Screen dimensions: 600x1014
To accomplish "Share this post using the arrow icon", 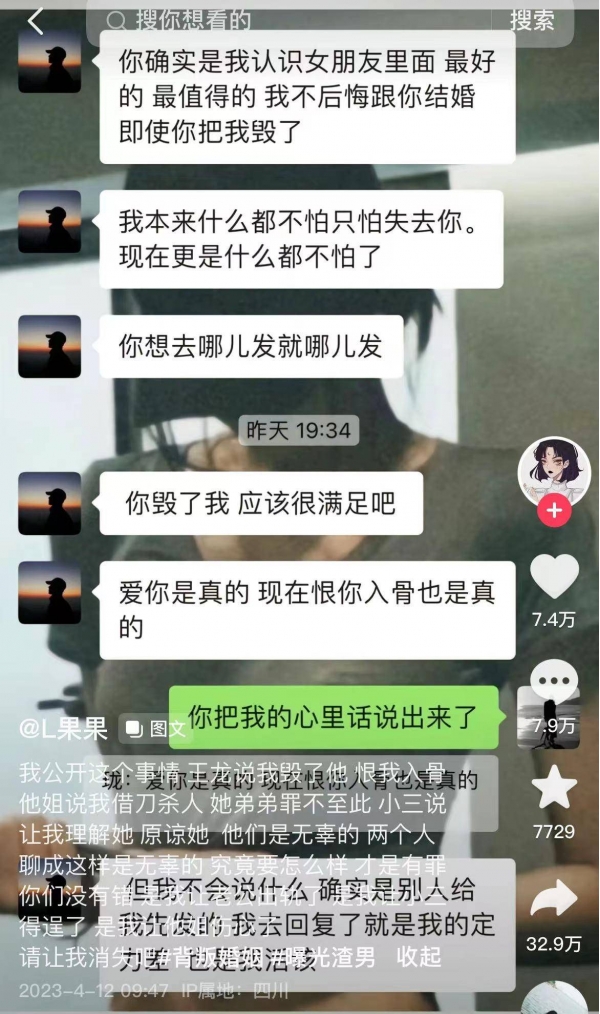I will pyautogui.click(x=553, y=898).
